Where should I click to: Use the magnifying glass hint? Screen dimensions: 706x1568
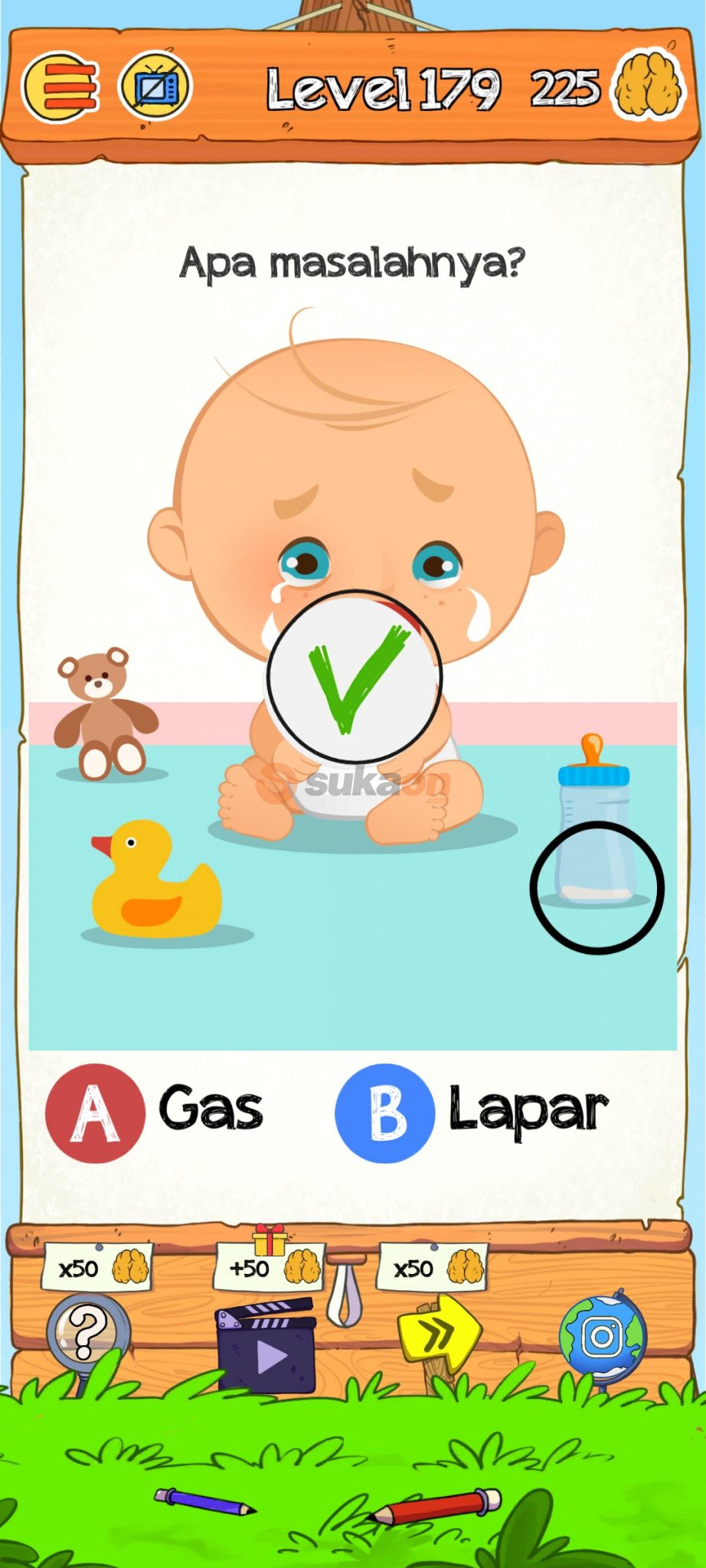[x=87, y=1334]
